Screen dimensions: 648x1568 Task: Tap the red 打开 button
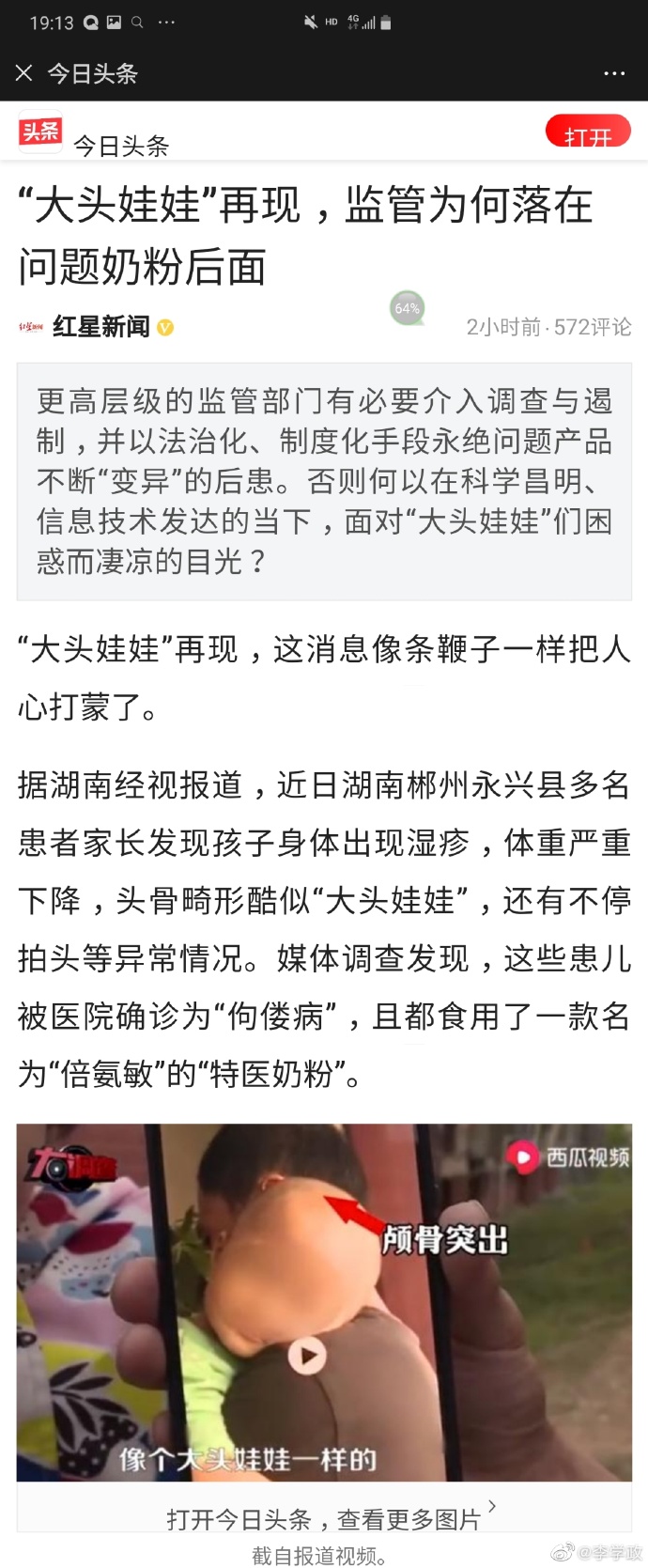[588, 133]
